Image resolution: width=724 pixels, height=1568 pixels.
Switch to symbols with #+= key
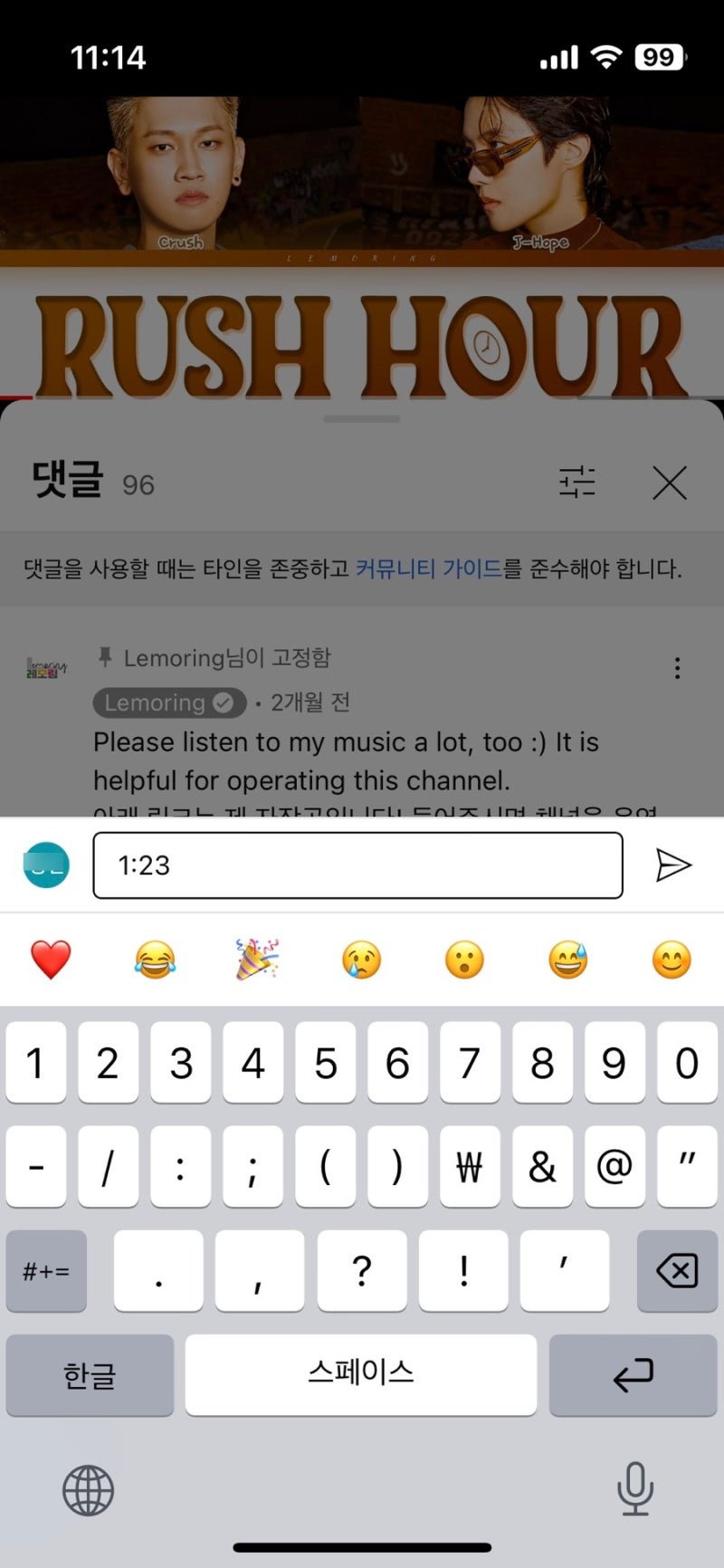click(x=46, y=1271)
